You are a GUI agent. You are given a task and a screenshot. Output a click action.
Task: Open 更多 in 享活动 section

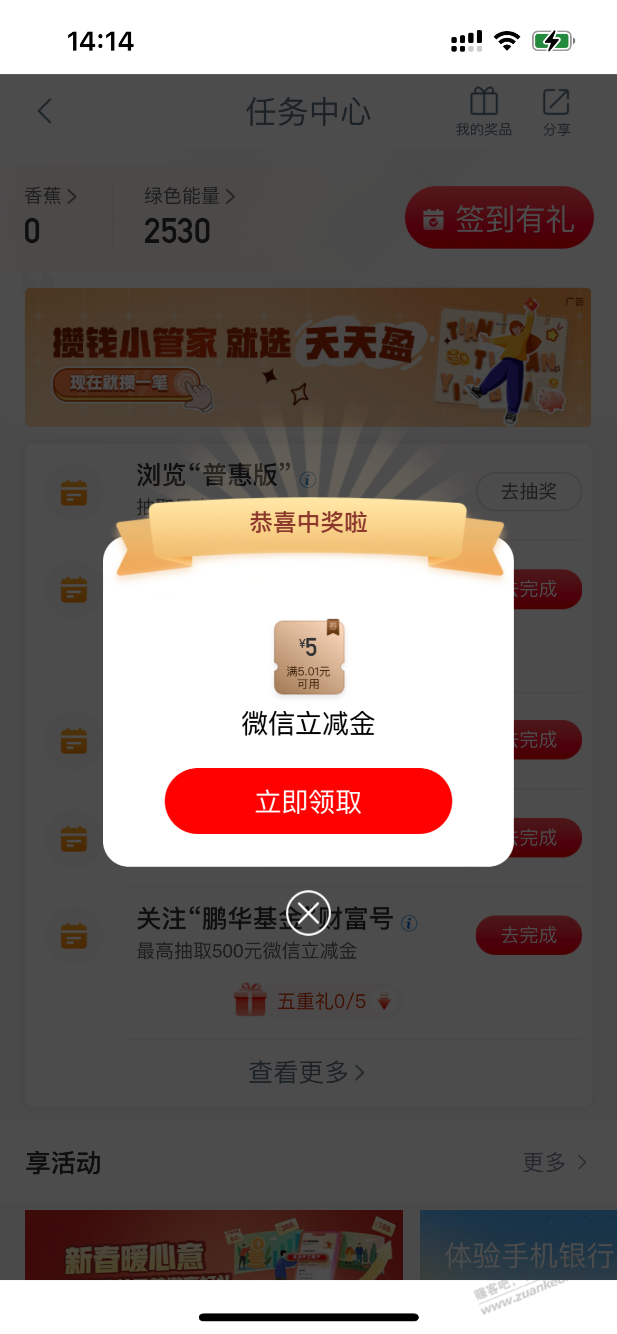[x=554, y=1162]
